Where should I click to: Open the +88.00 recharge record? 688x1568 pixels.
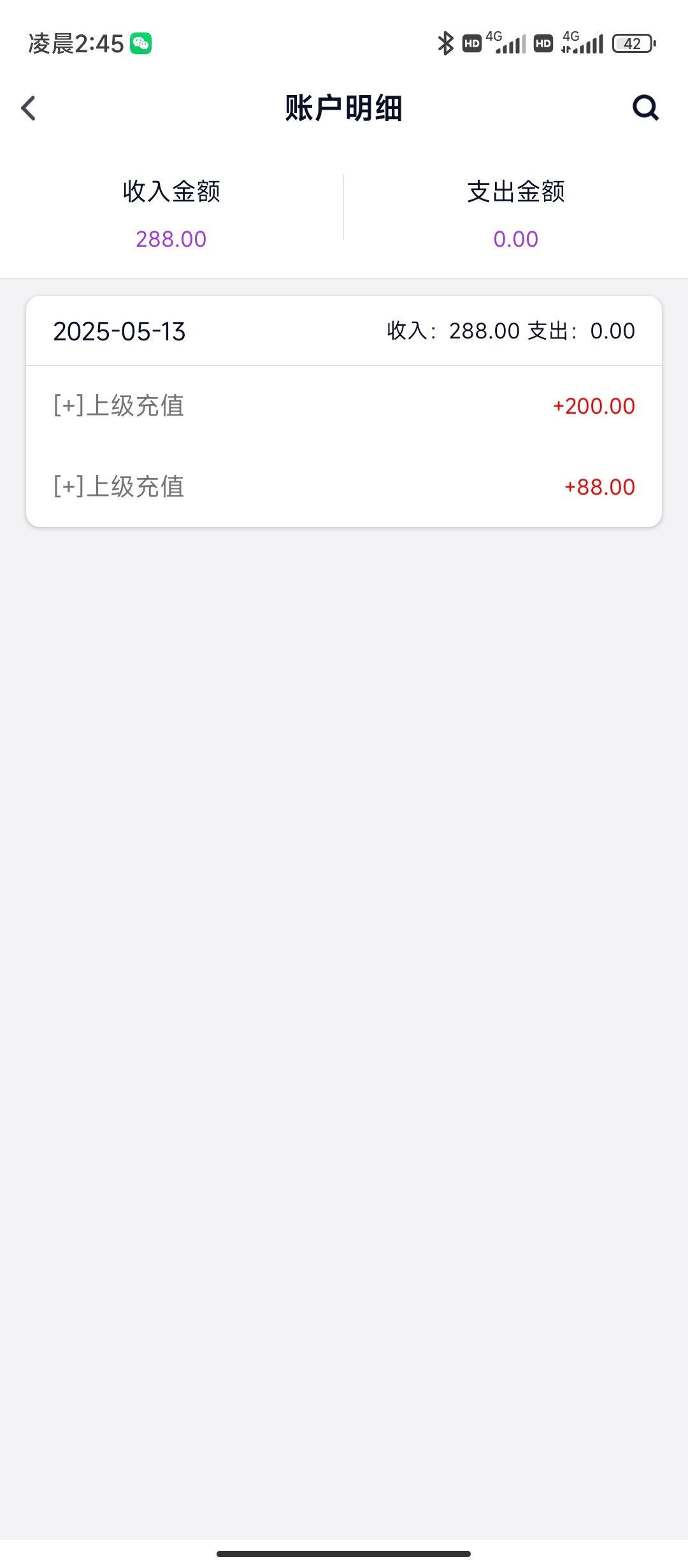click(x=344, y=487)
